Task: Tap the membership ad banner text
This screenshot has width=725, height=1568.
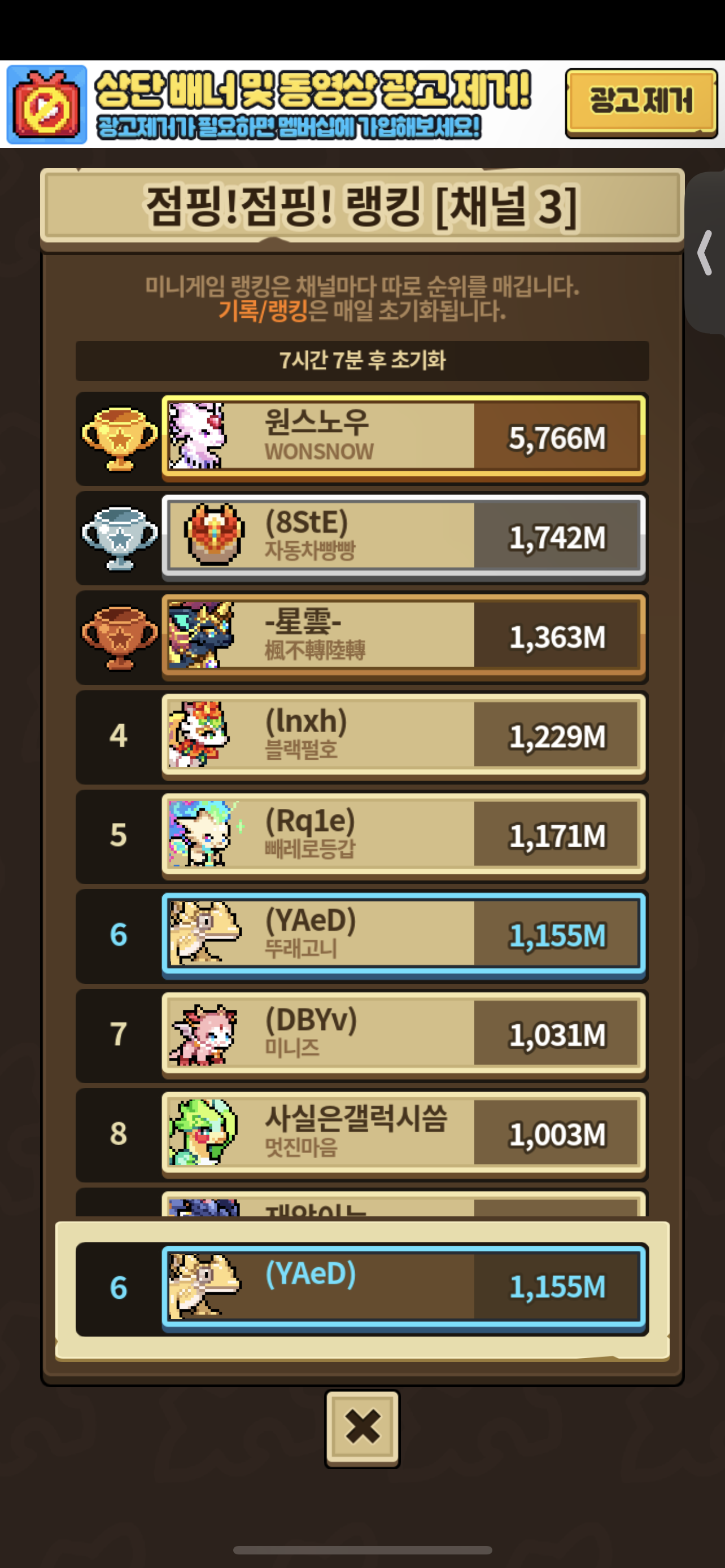Action: [313, 104]
